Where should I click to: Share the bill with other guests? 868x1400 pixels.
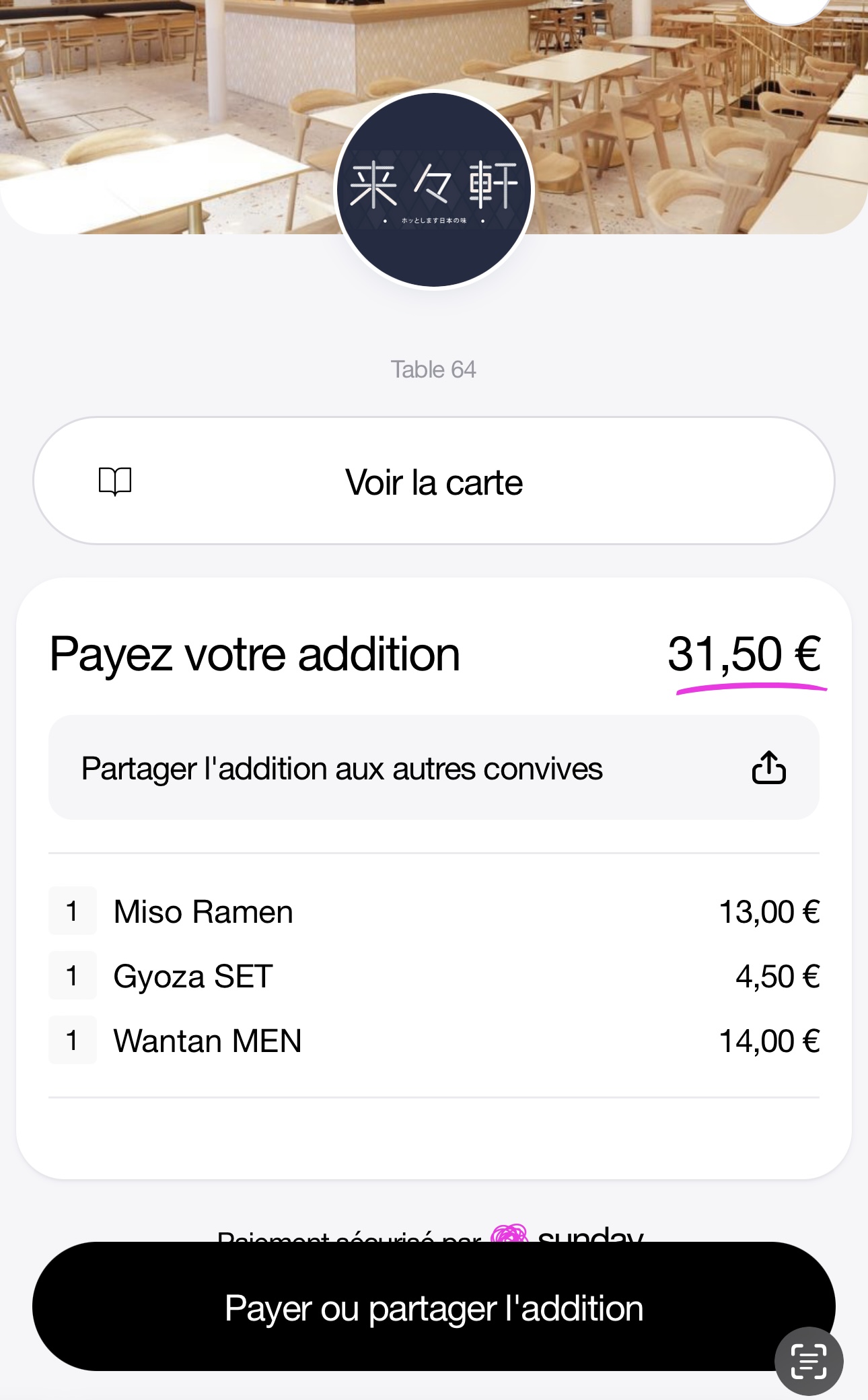[x=433, y=768]
